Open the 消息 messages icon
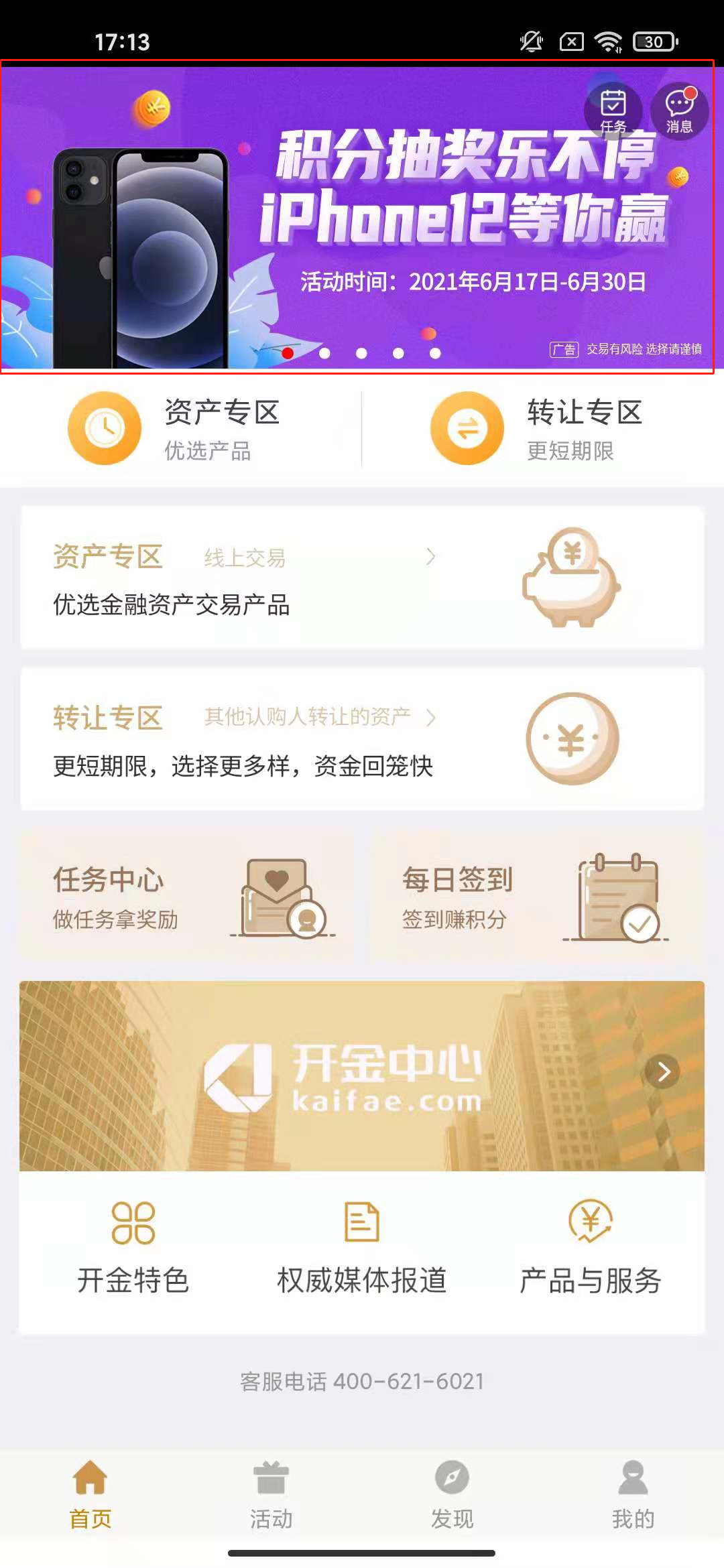Screen dimensions: 724x1568 coord(679,111)
